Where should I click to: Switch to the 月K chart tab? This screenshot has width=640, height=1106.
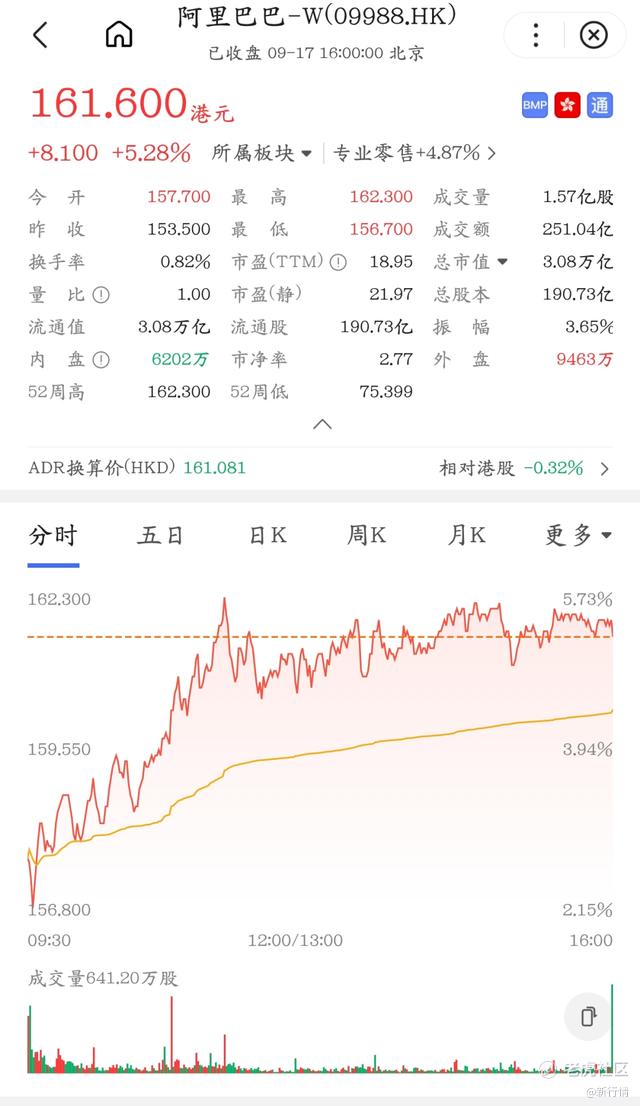point(466,536)
